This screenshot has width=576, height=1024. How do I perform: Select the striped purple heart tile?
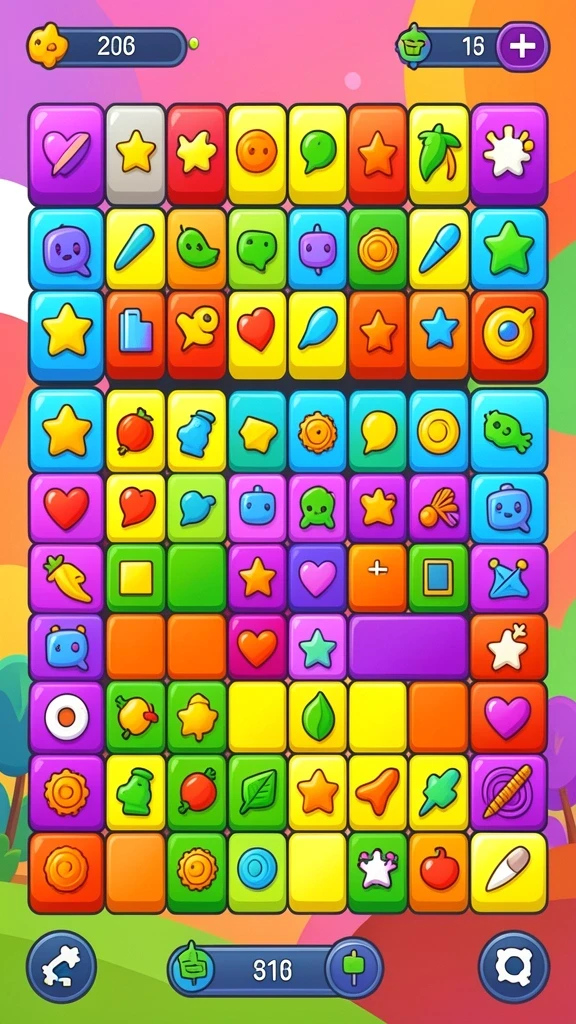pos(66,155)
